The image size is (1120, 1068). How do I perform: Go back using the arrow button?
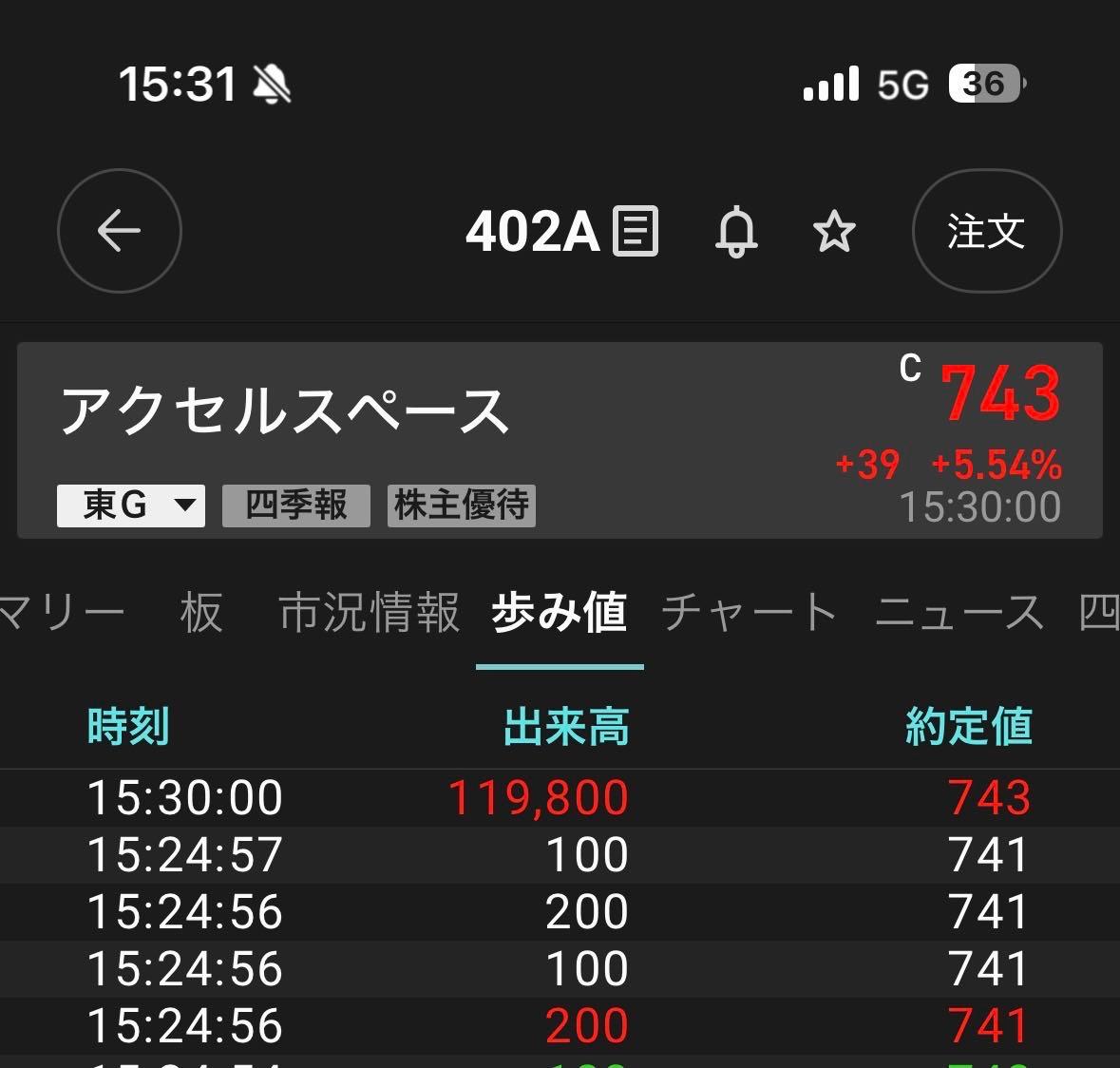(x=119, y=231)
